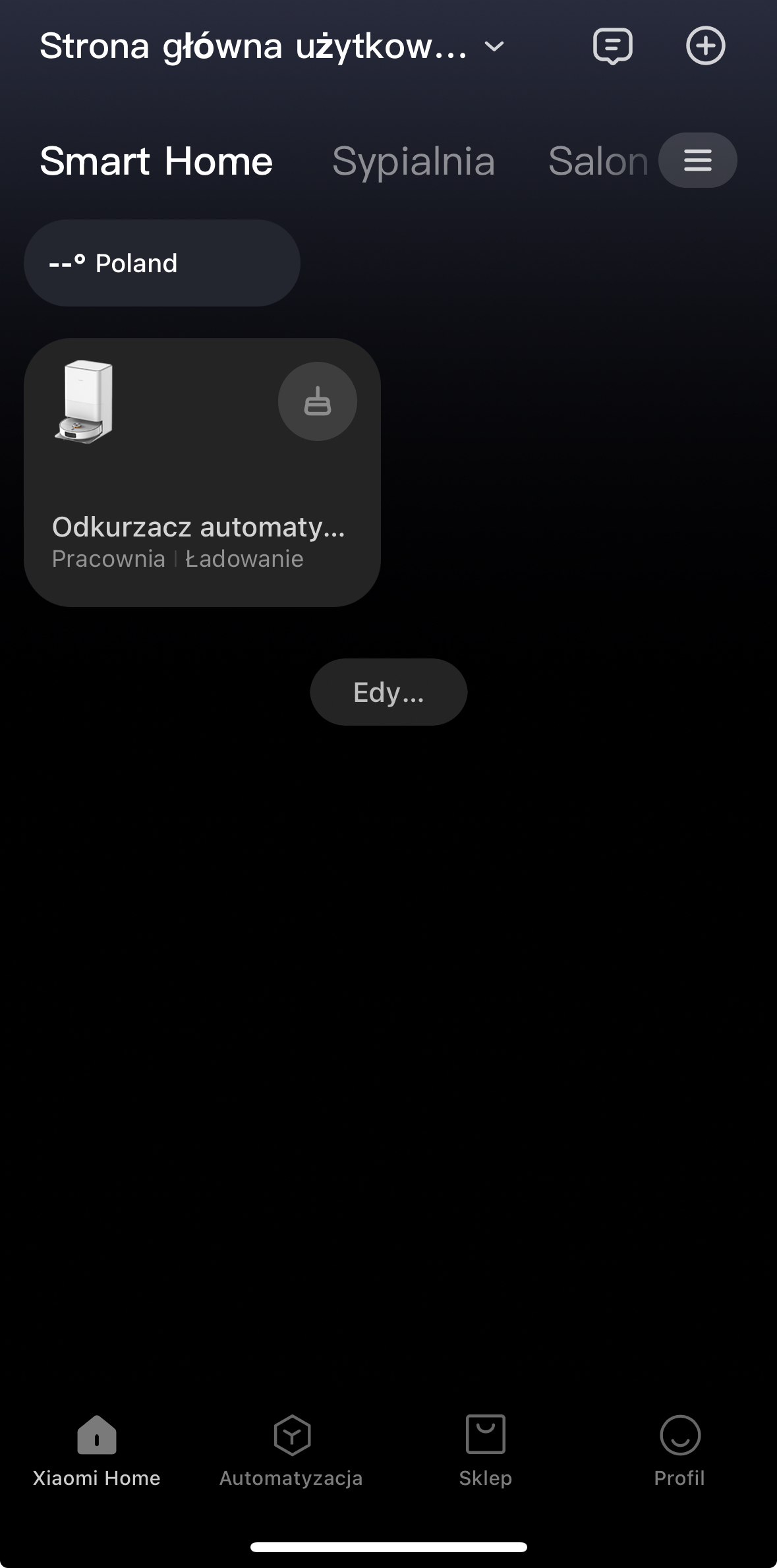The width and height of the screenshot is (777, 1568).
Task: Open the room list menu button
Action: click(x=698, y=160)
